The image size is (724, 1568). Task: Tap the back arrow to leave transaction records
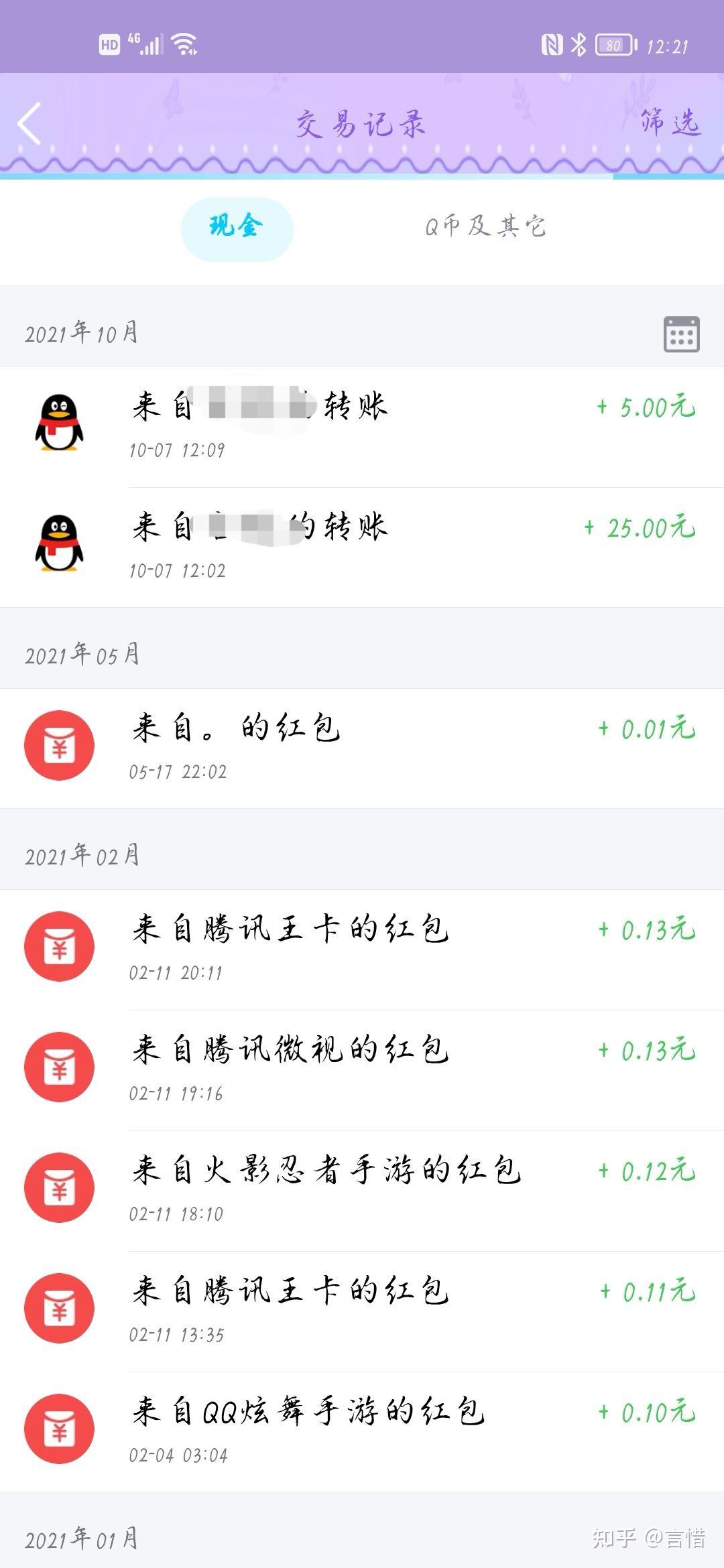[x=28, y=123]
